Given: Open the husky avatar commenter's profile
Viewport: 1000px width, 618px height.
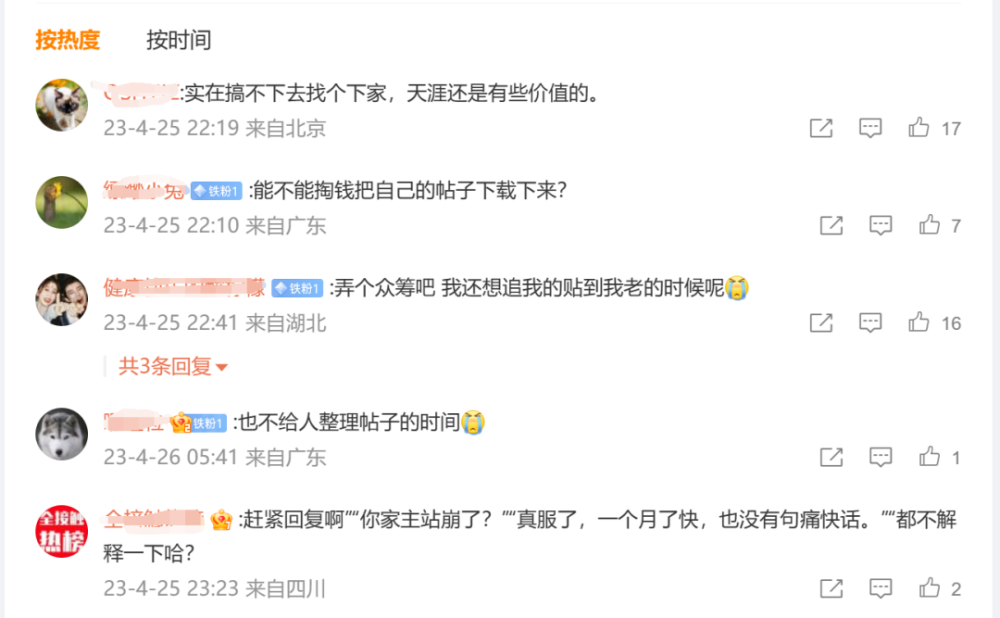Looking at the screenshot, I should click(61, 434).
